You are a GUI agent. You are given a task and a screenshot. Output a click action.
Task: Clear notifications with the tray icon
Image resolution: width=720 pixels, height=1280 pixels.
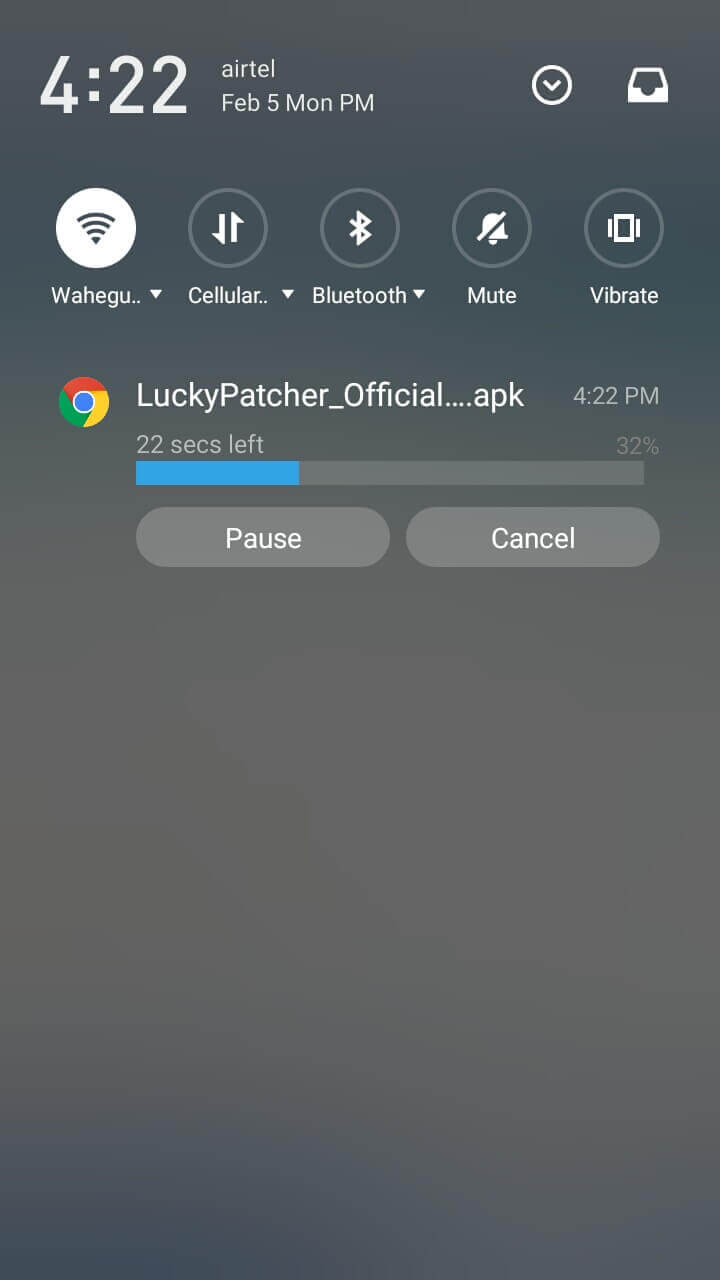click(648, 87)
